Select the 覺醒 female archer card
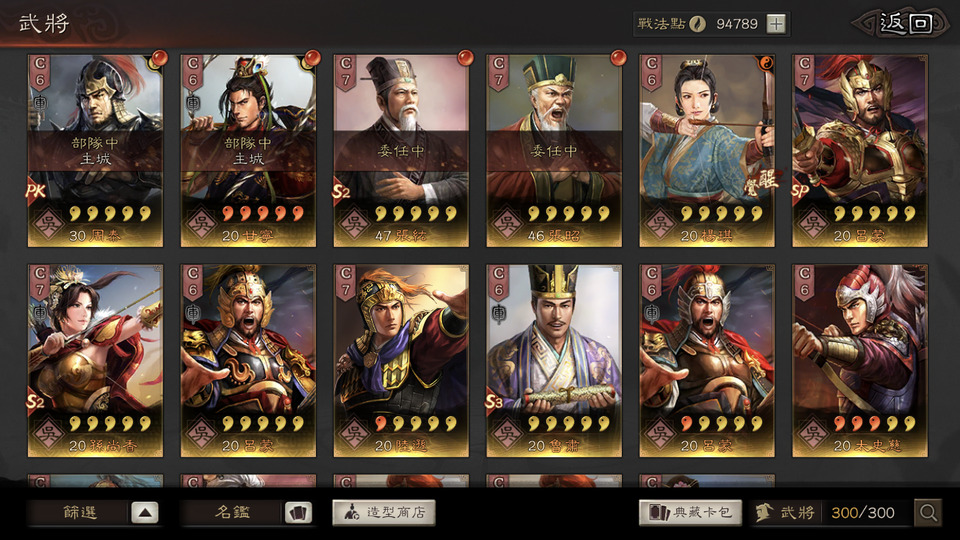The height and width of the screenshot is (540, 960). 707,150
